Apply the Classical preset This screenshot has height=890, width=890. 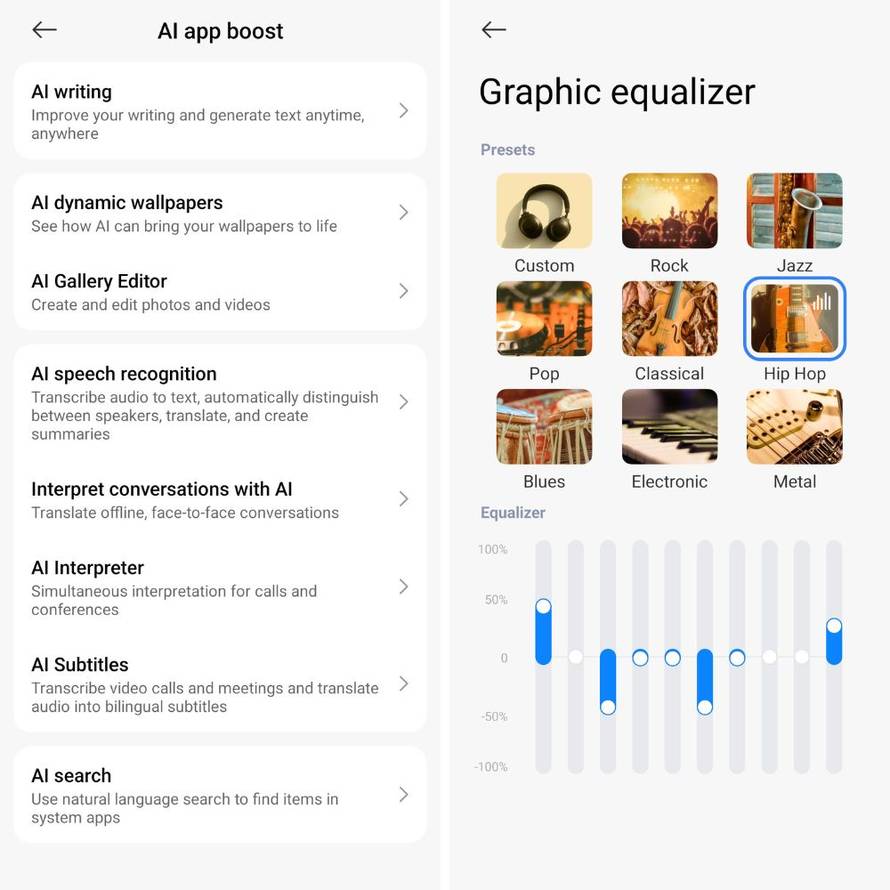669,319
